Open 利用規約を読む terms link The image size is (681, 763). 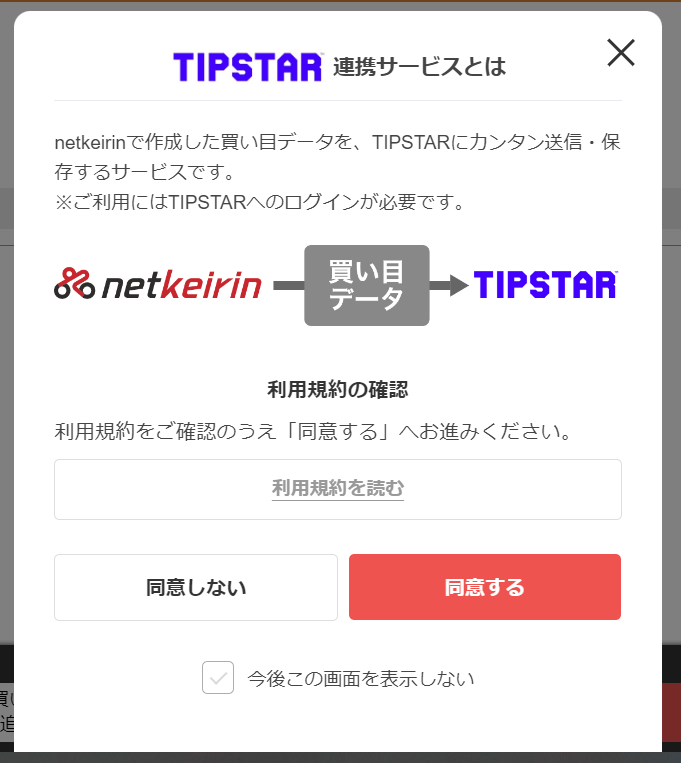pos(338,489)
